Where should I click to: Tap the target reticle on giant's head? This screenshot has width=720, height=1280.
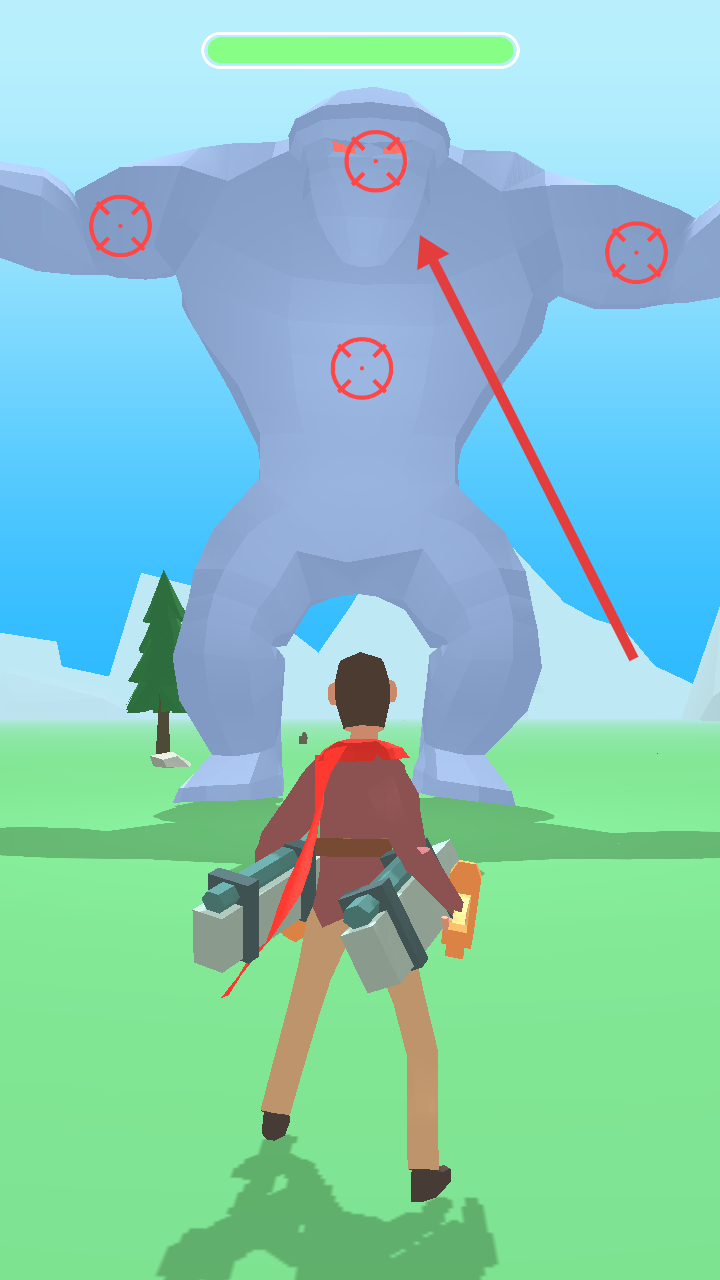376,161
